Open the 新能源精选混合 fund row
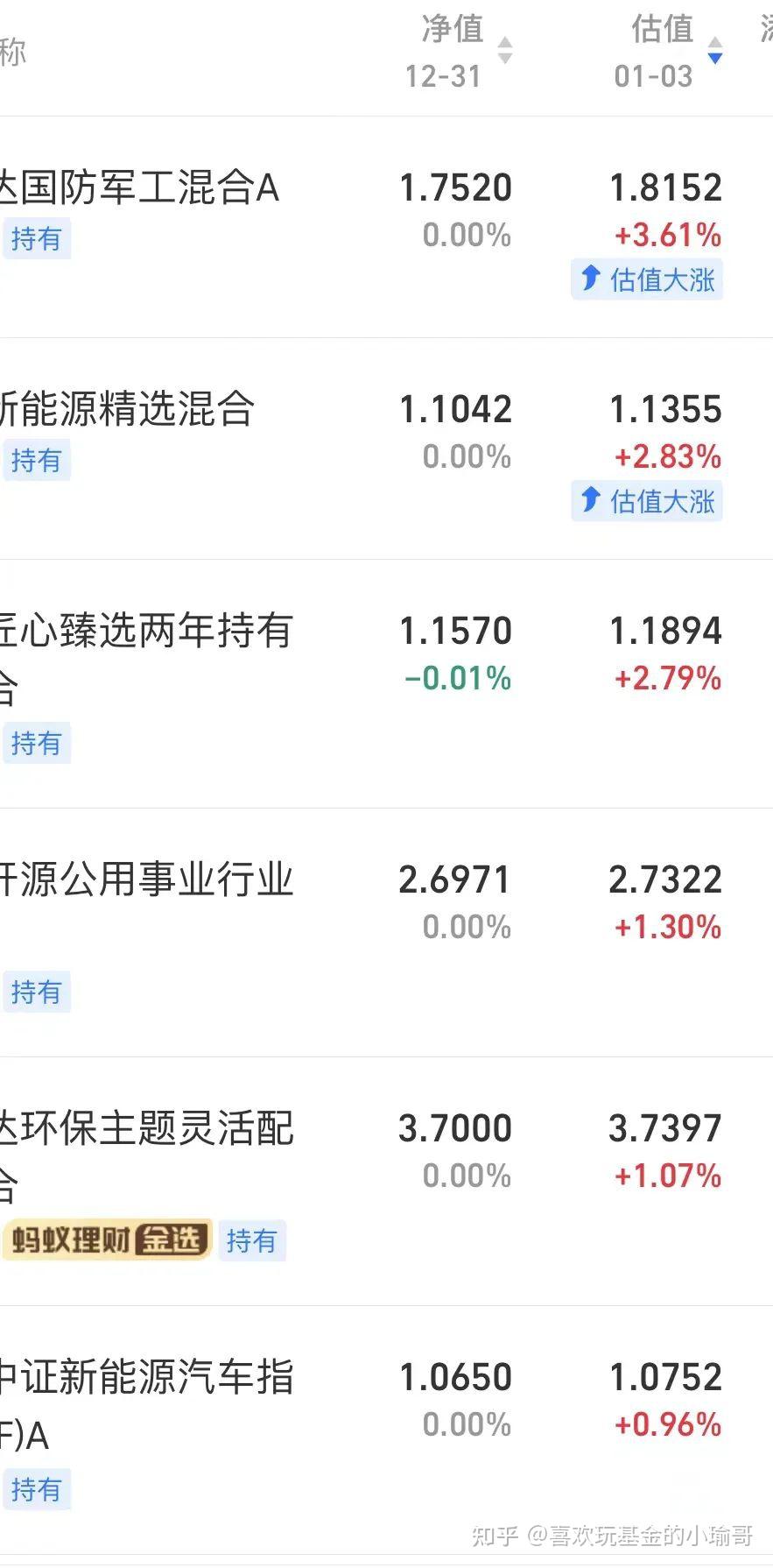The width and height of the screenshot is (773, 1568). point(386,449)
